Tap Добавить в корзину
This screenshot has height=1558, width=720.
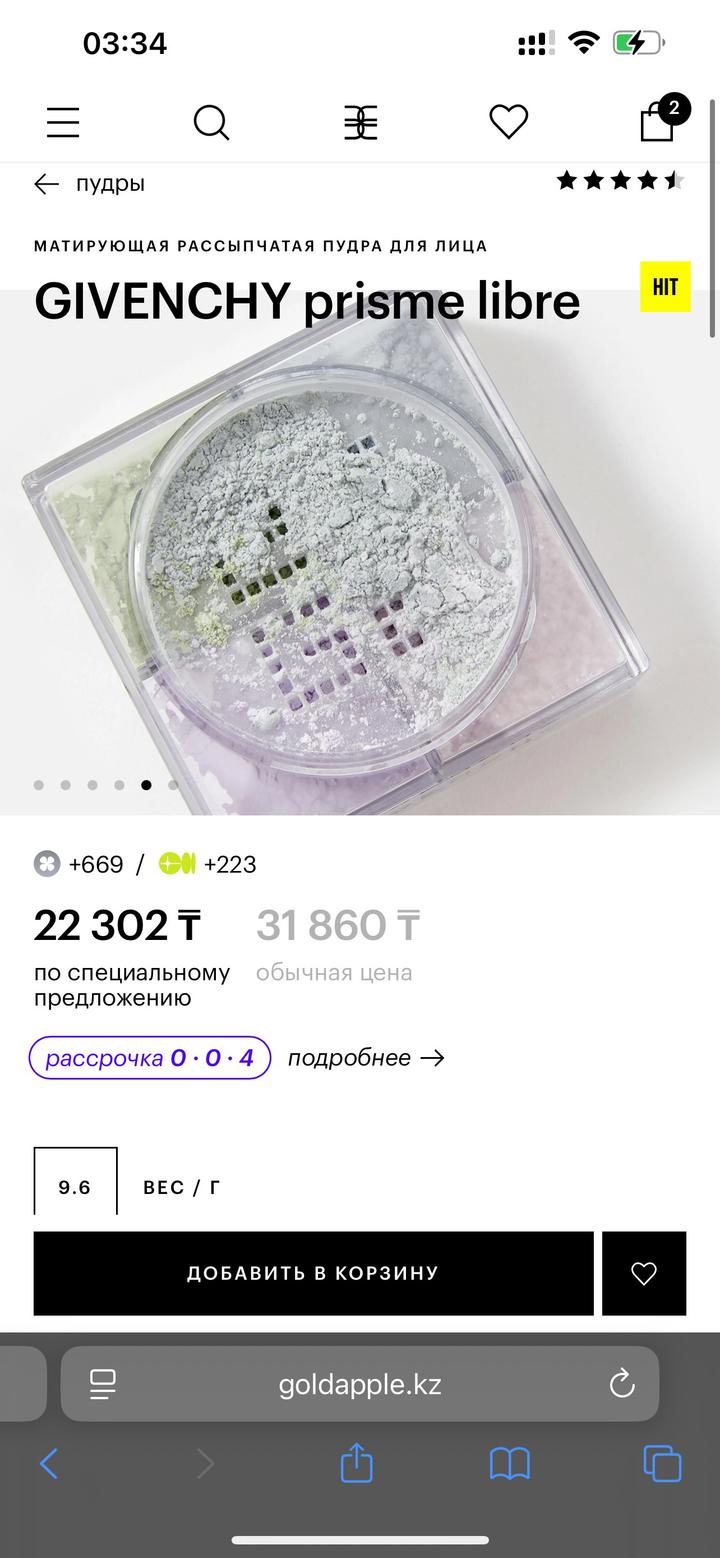click(313, 1273)
